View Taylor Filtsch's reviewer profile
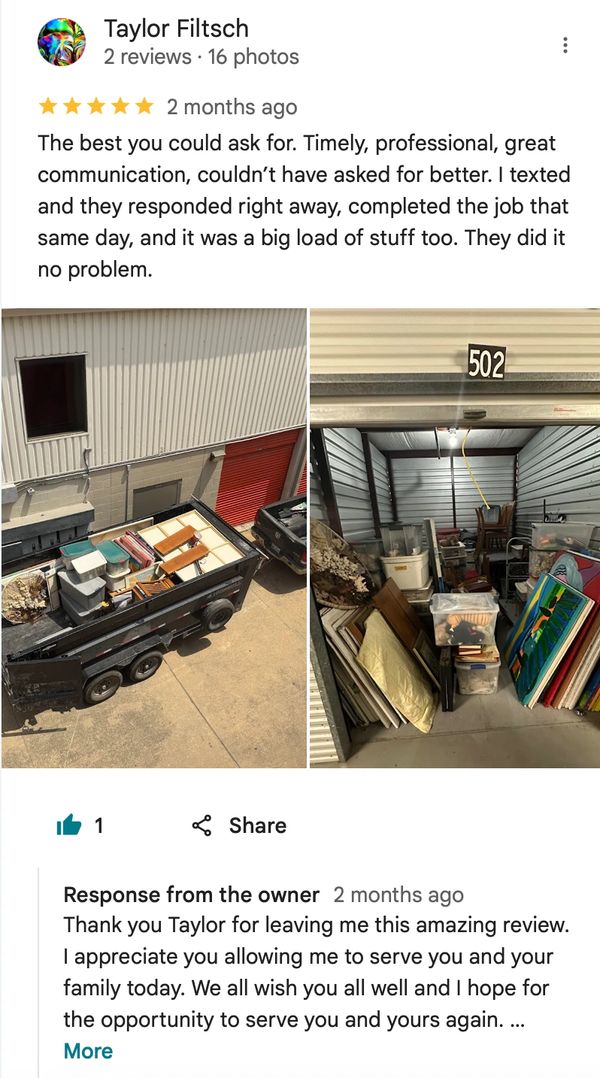Viewport: 600px width, 1078px height. click(176, 29)
